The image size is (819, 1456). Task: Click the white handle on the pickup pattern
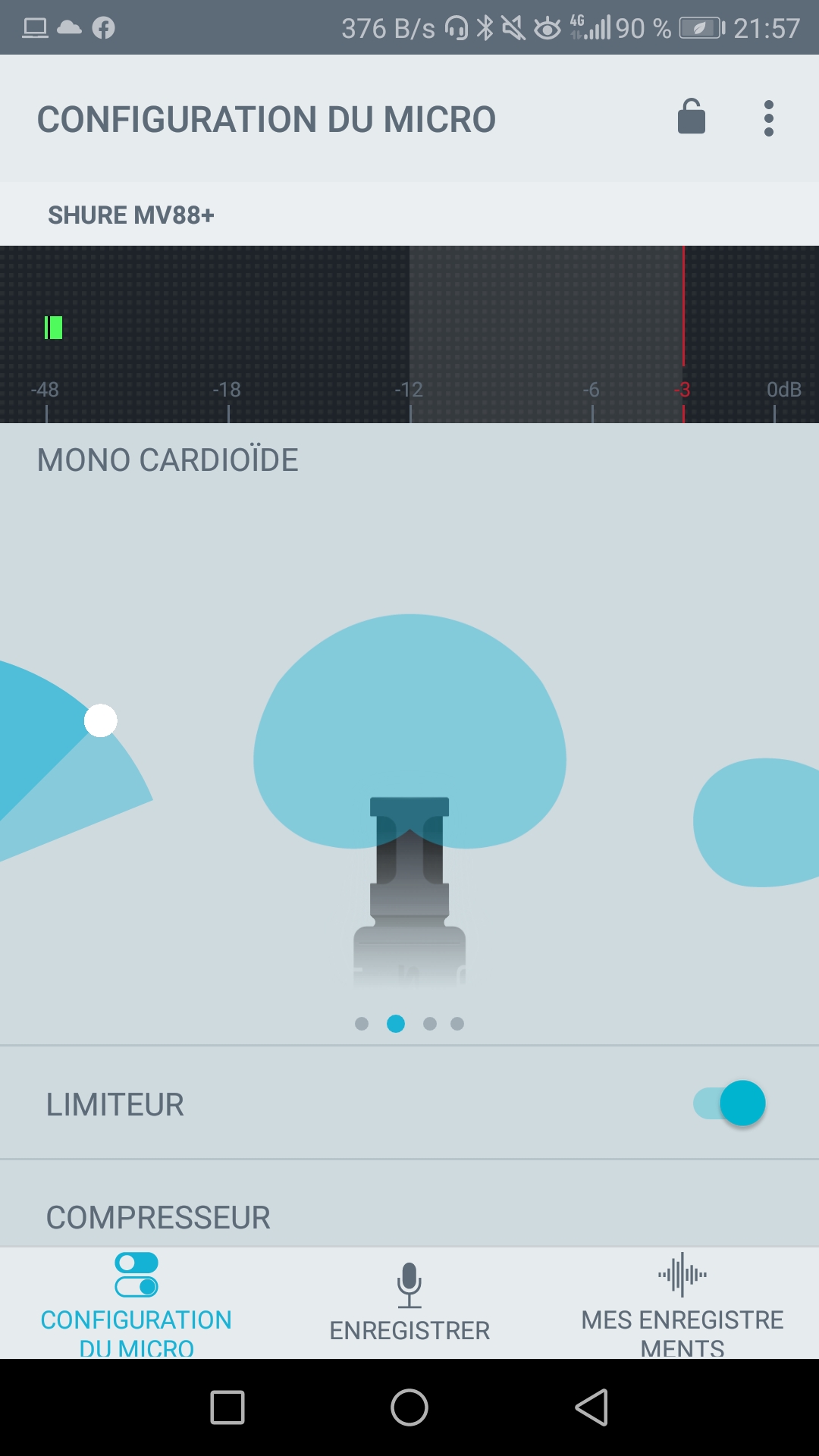click(100, 722)
